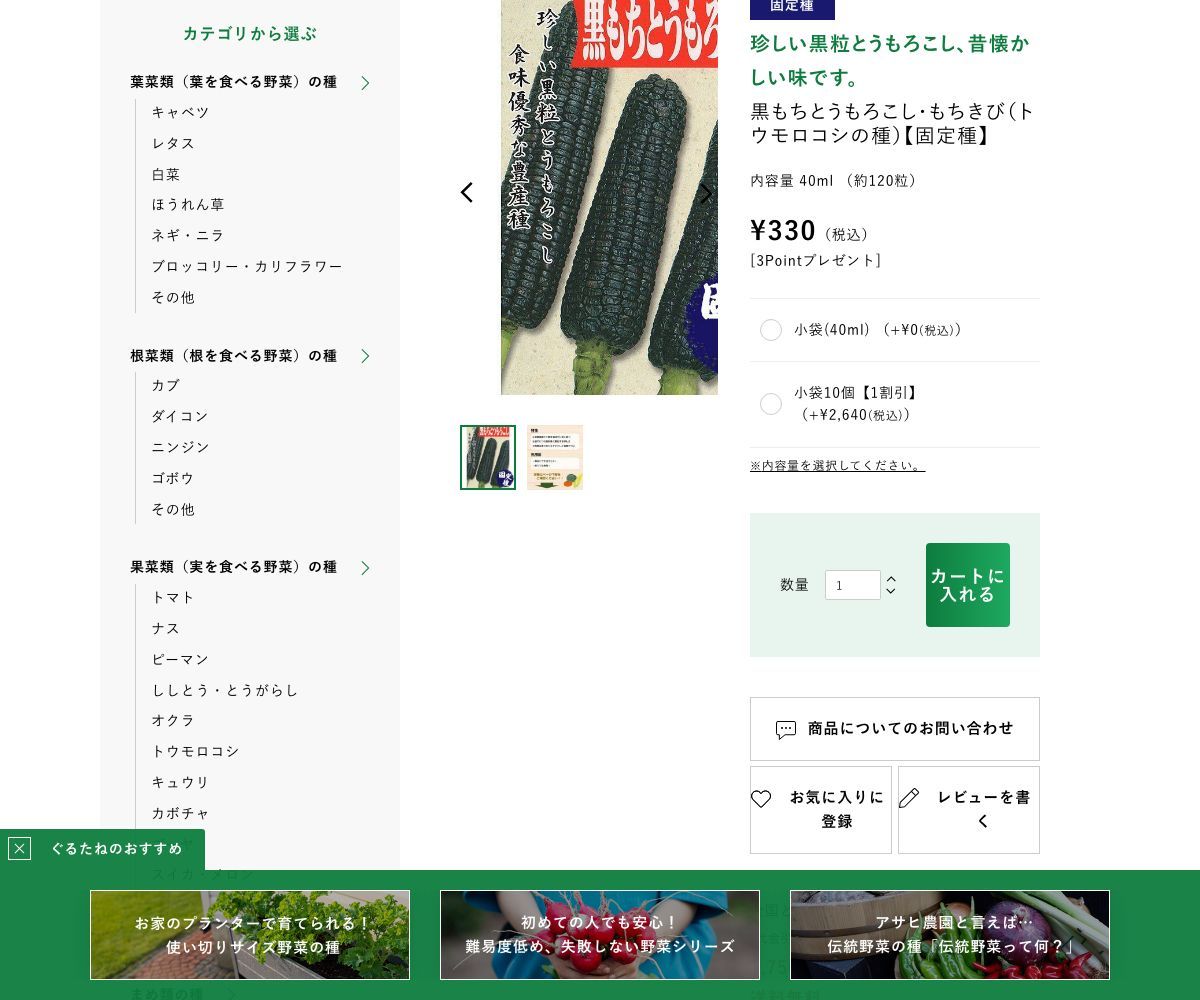The height and width of the screenshot is (1000, 1200).
Task: Show the next product image
Action: click(x=706, y=193)
